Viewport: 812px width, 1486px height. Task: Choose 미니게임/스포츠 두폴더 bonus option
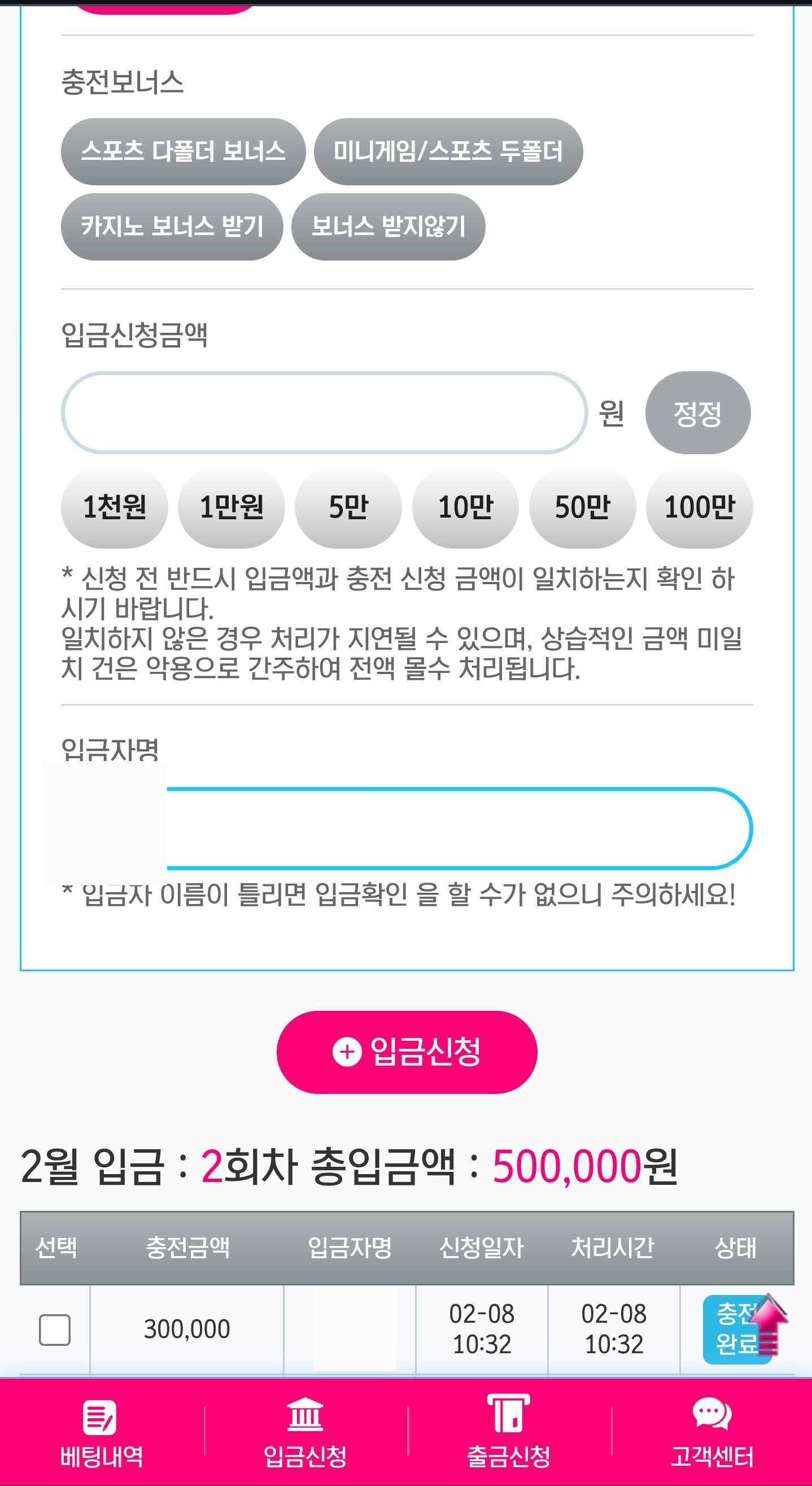448,152
